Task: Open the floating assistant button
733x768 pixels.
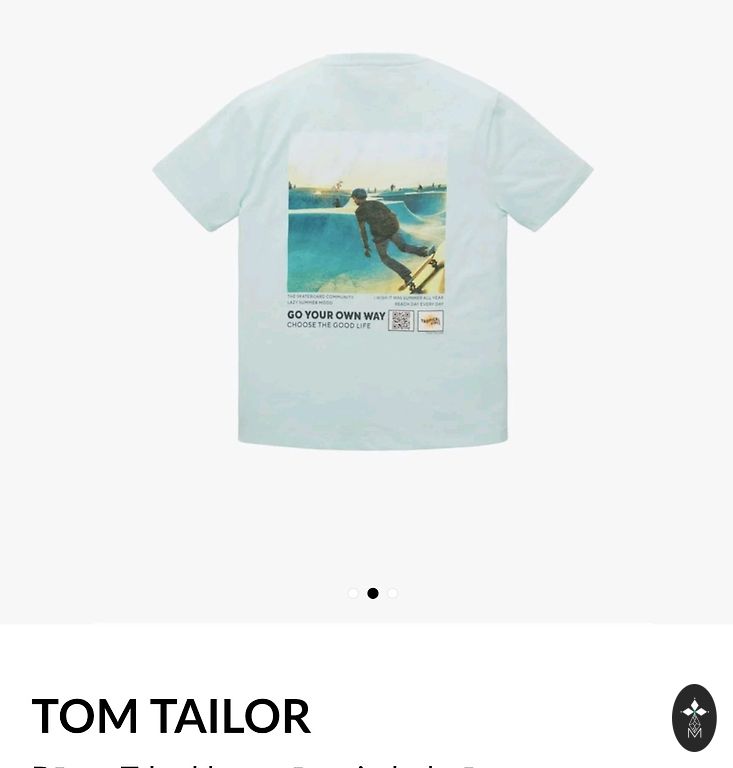Action: pyautogui.click(x=694, y=717)
